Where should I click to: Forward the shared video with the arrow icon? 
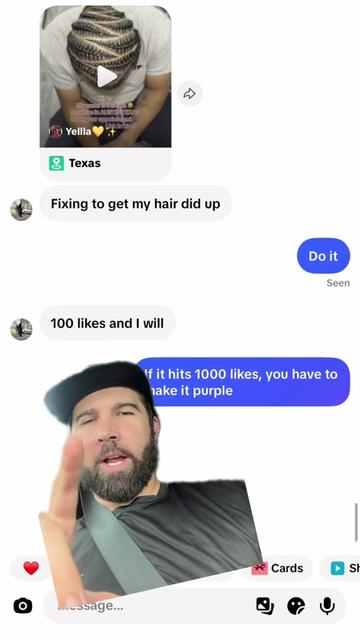[189, 94]
